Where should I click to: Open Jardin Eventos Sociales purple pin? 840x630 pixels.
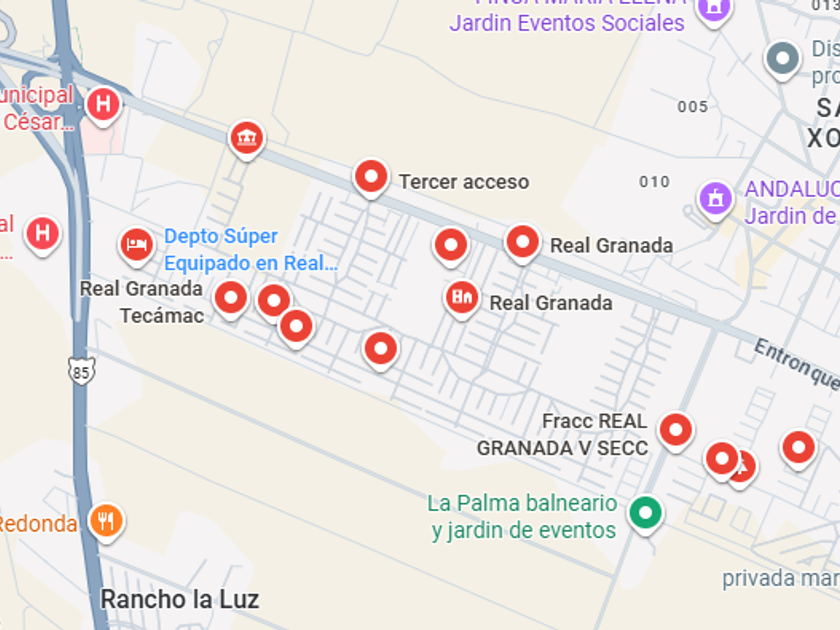pyautogui.click(x=713, y=8)
